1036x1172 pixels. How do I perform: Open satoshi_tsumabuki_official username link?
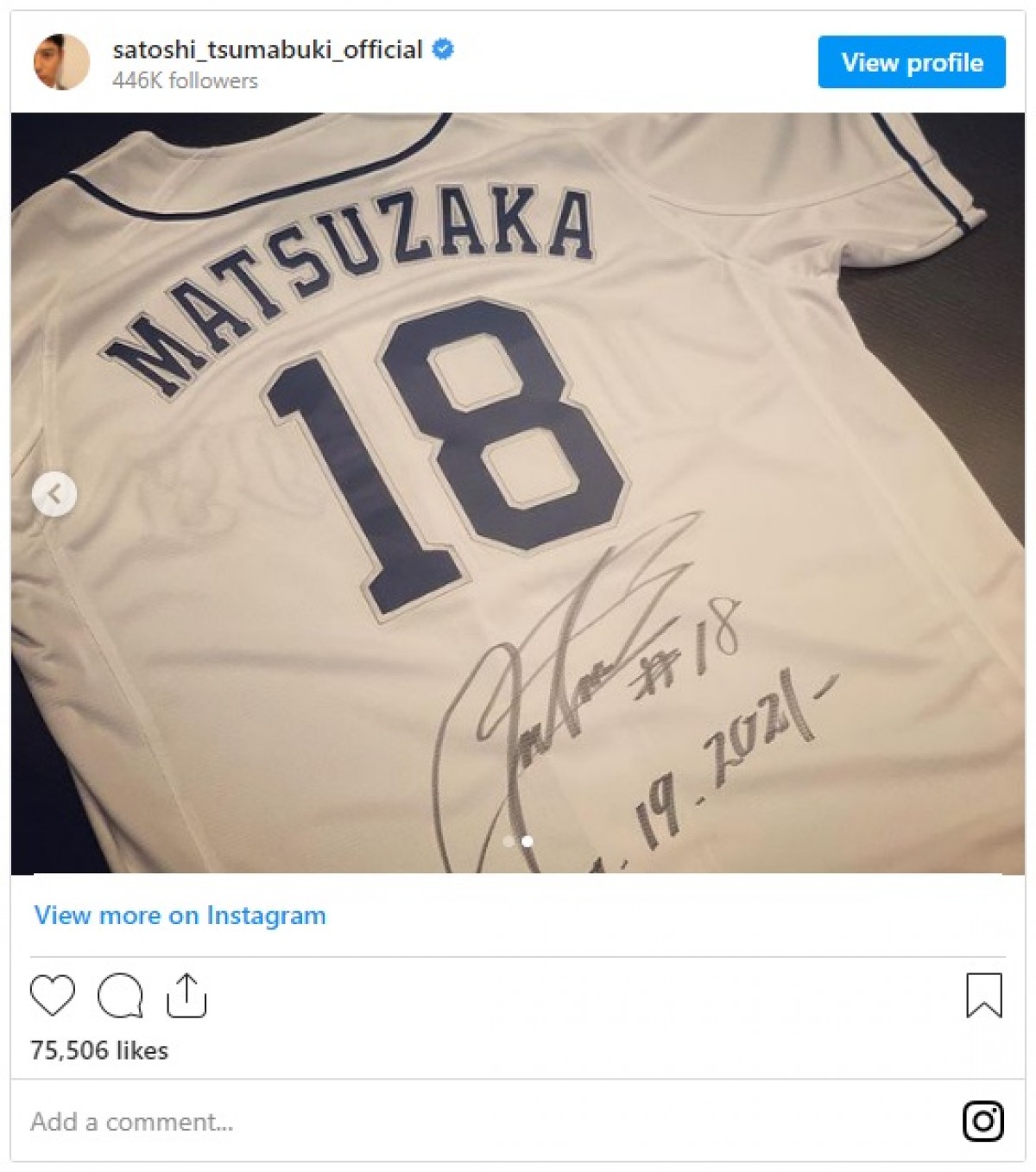click(267, 49)
